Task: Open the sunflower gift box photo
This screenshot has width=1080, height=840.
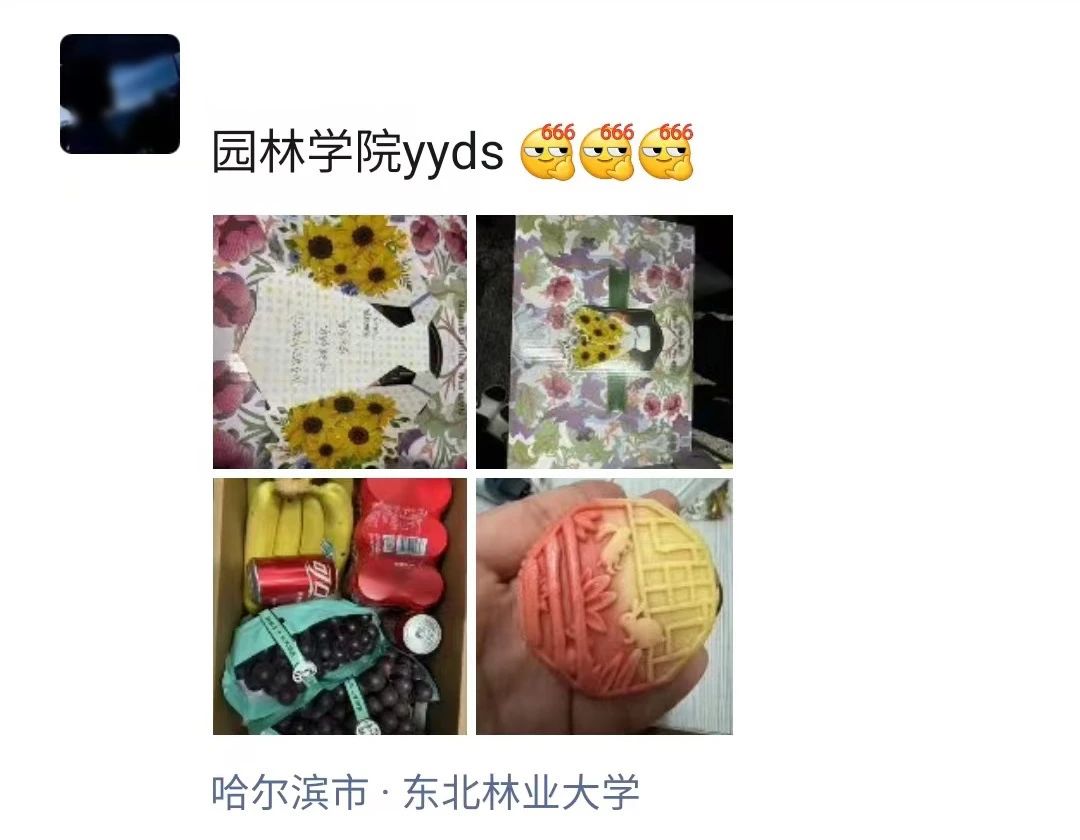Action: (x=340, y=342)
